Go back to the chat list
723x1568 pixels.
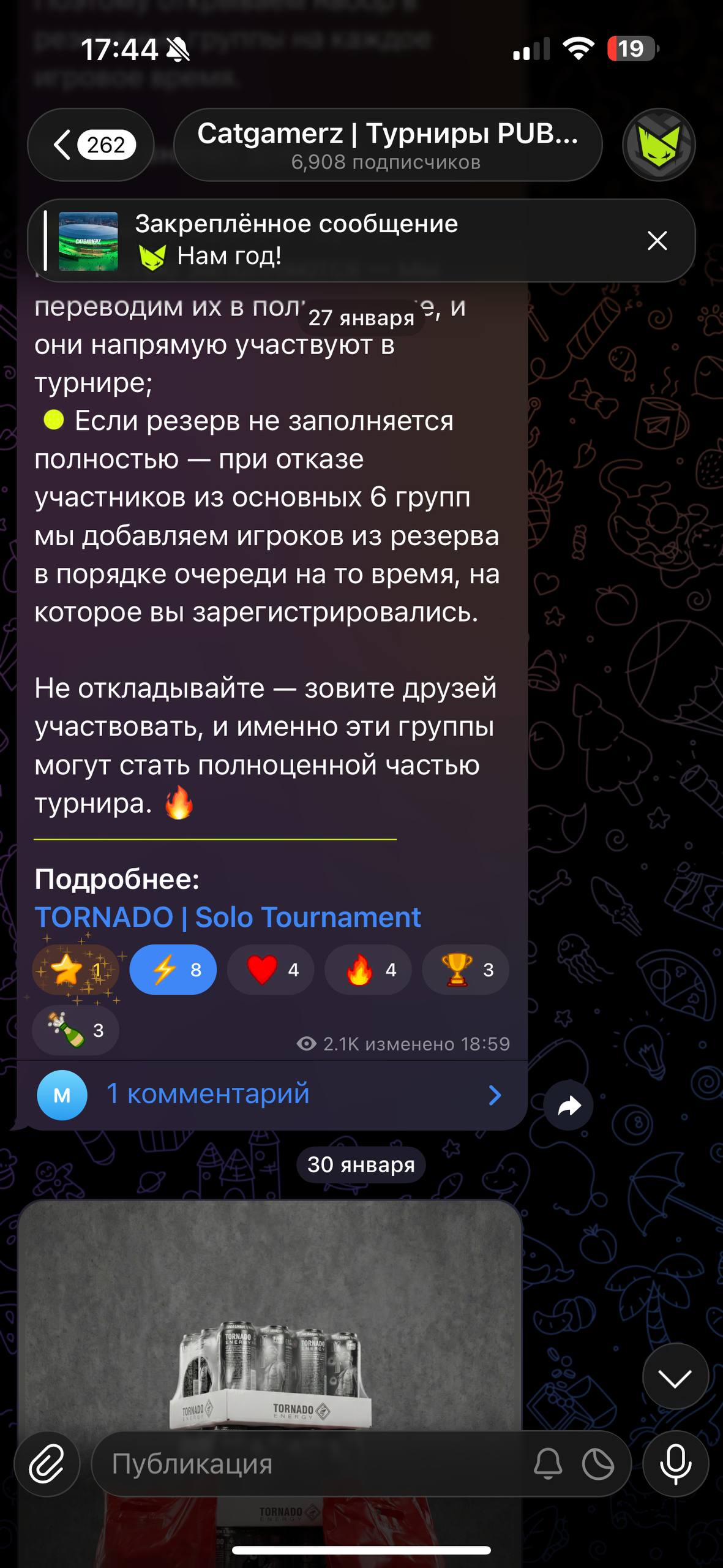[x=91, y=145]
